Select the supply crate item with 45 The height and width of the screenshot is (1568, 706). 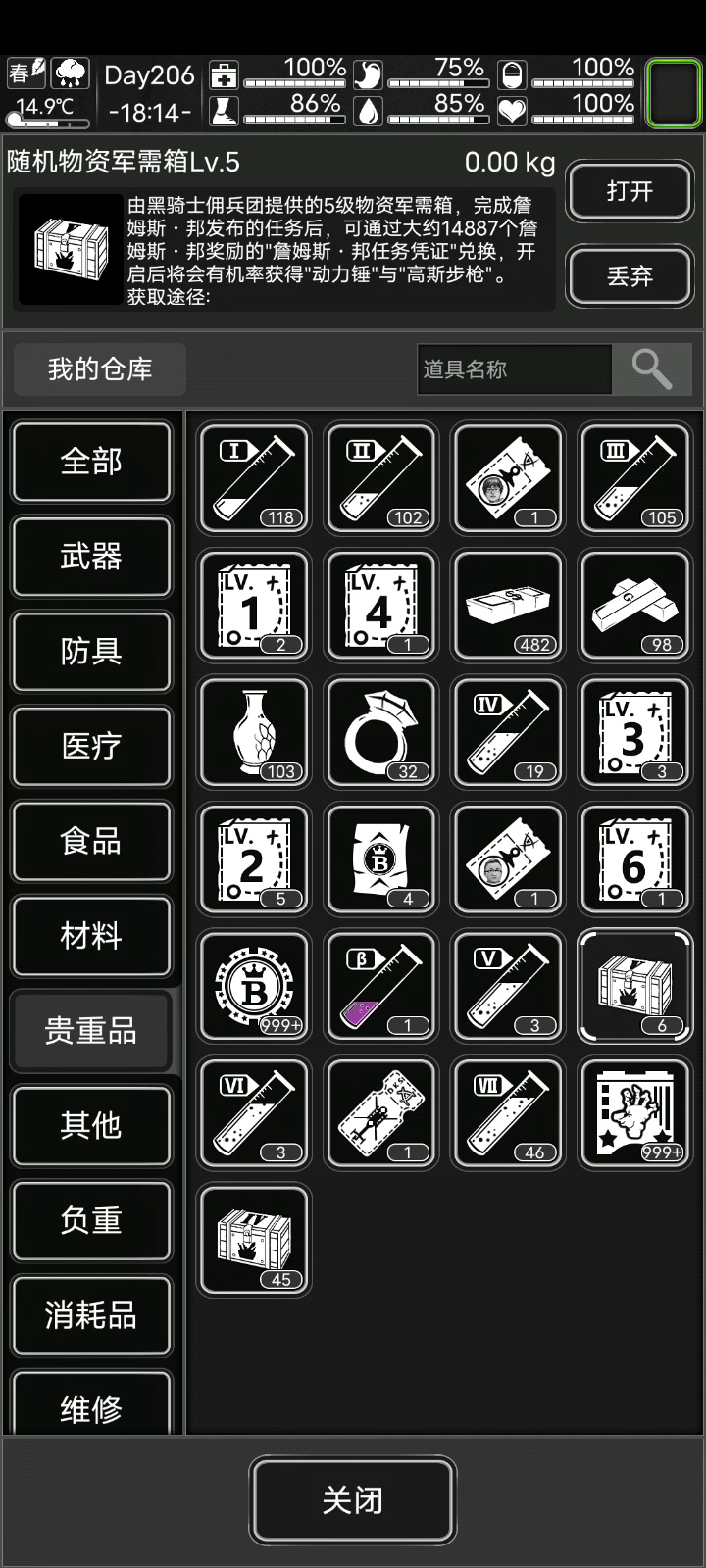(254, 1240)
